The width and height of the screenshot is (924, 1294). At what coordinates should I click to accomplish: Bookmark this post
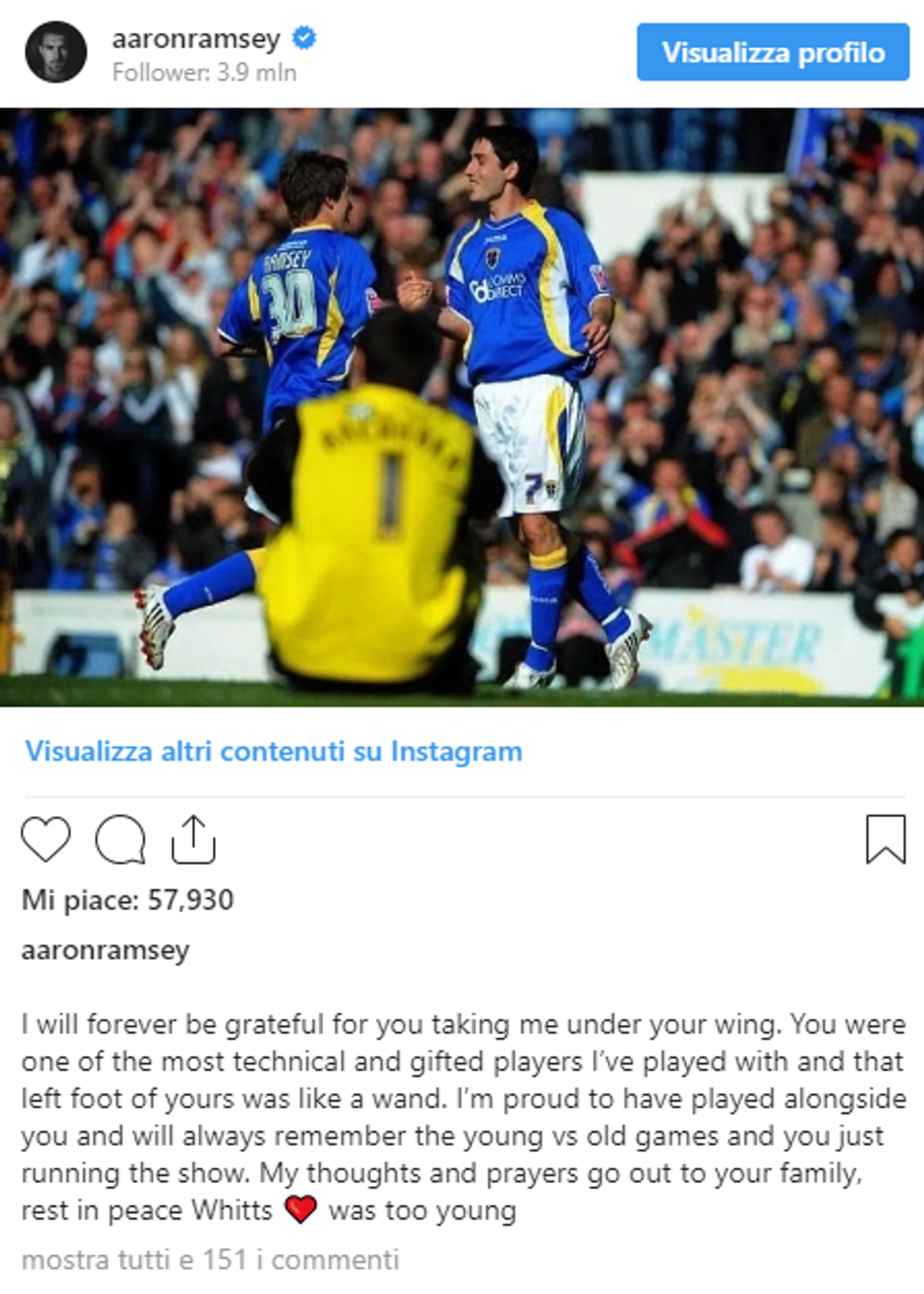click(885, 839)
